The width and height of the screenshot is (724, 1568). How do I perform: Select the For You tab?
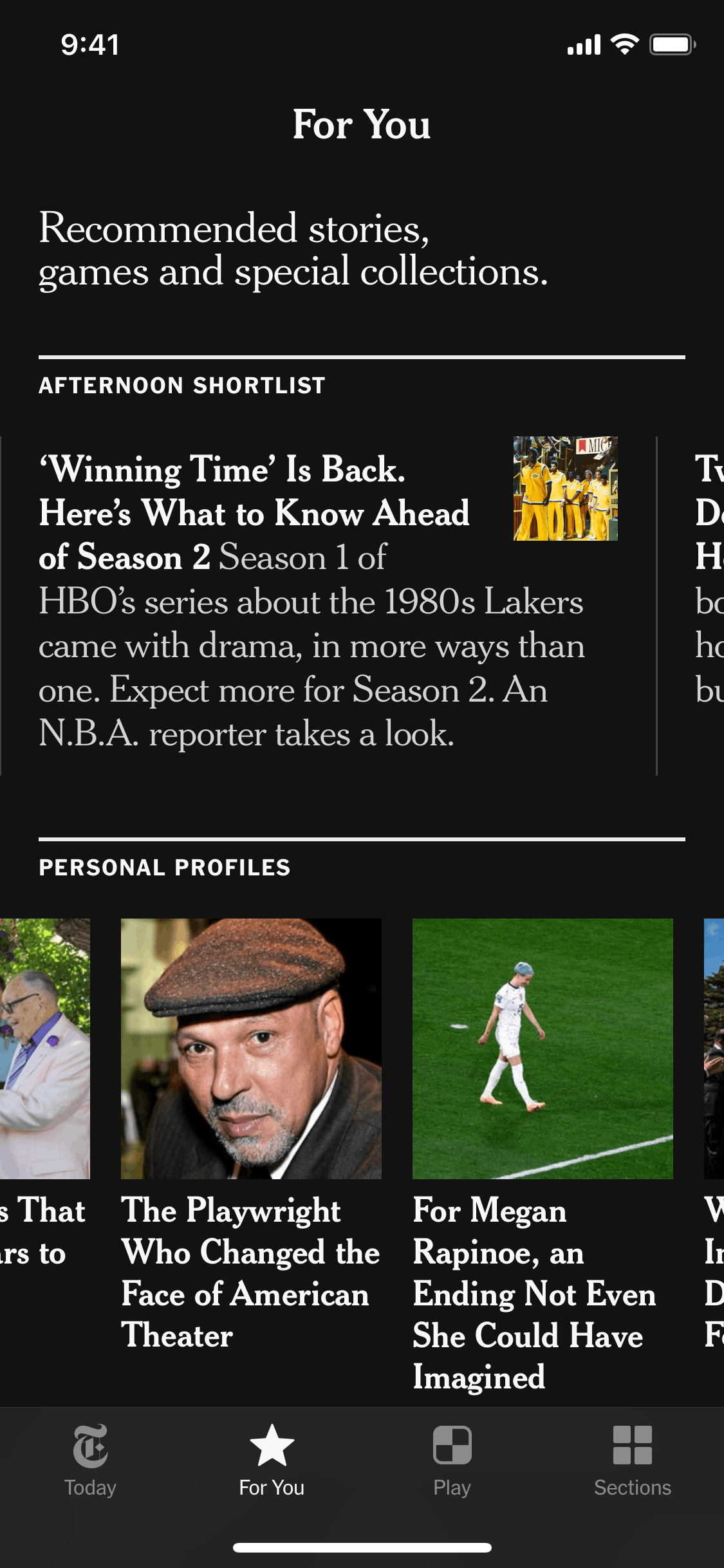click(272, 1460)
